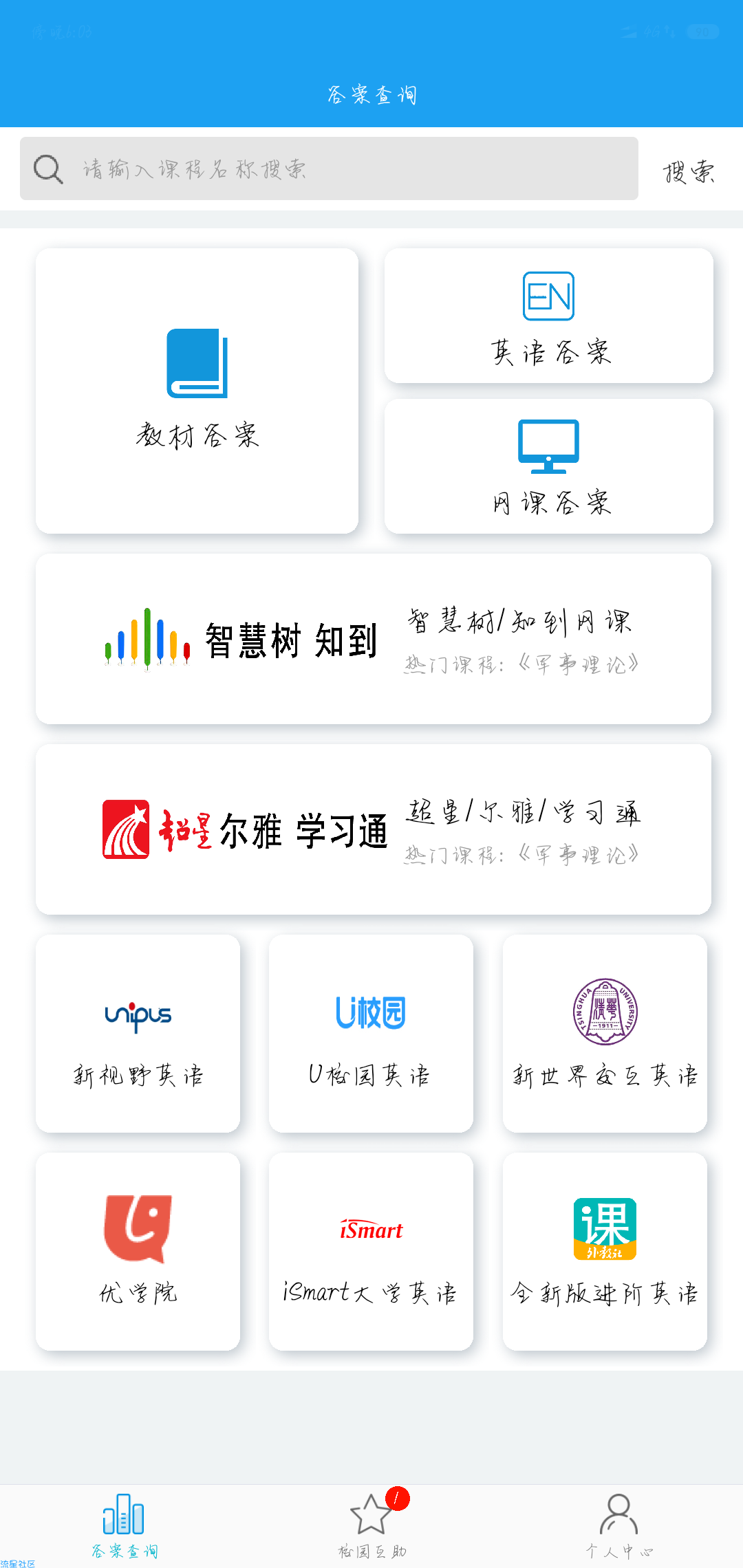Tap the 搜索 button
Viewport: 743px width, 1568px height.
pos(689,171)
